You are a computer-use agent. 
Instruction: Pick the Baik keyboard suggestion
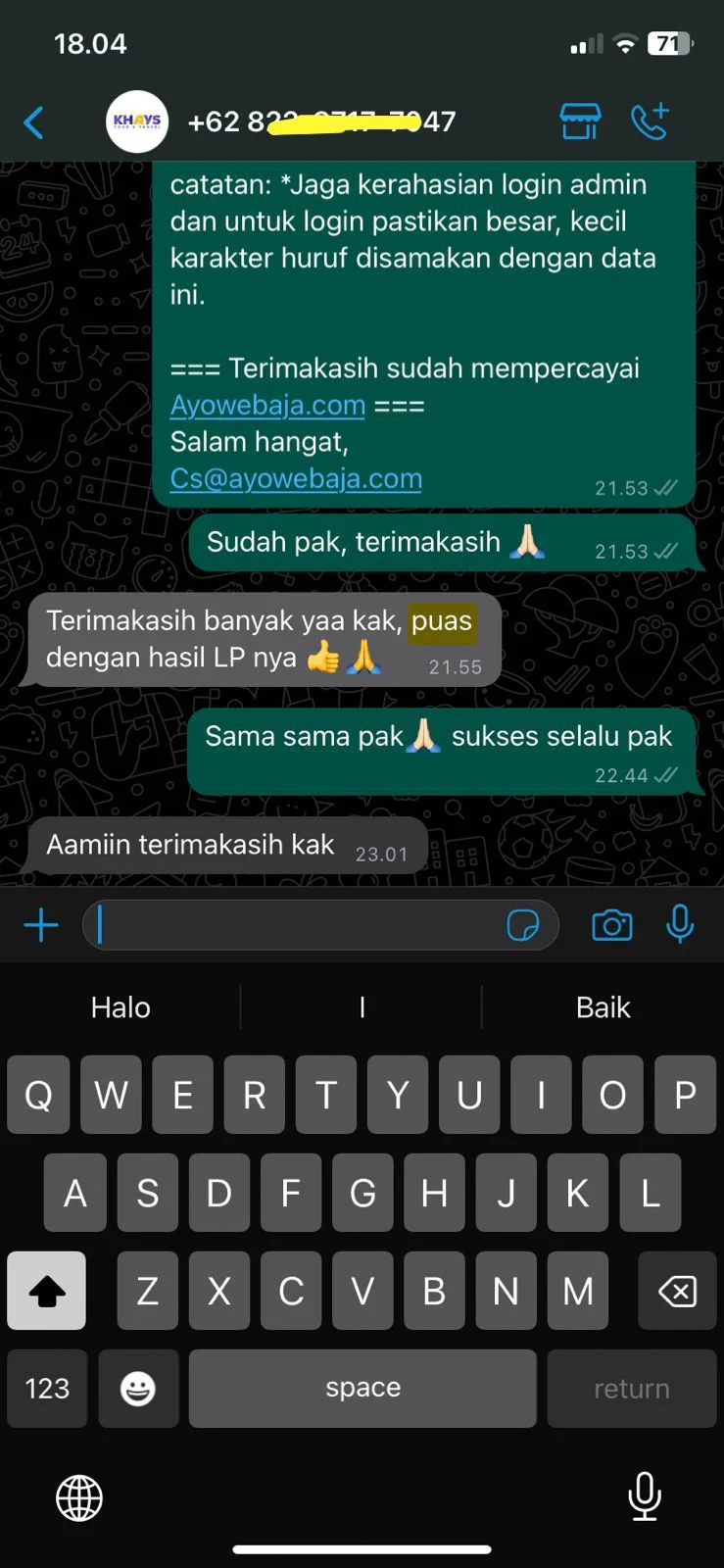(603, 1007)
